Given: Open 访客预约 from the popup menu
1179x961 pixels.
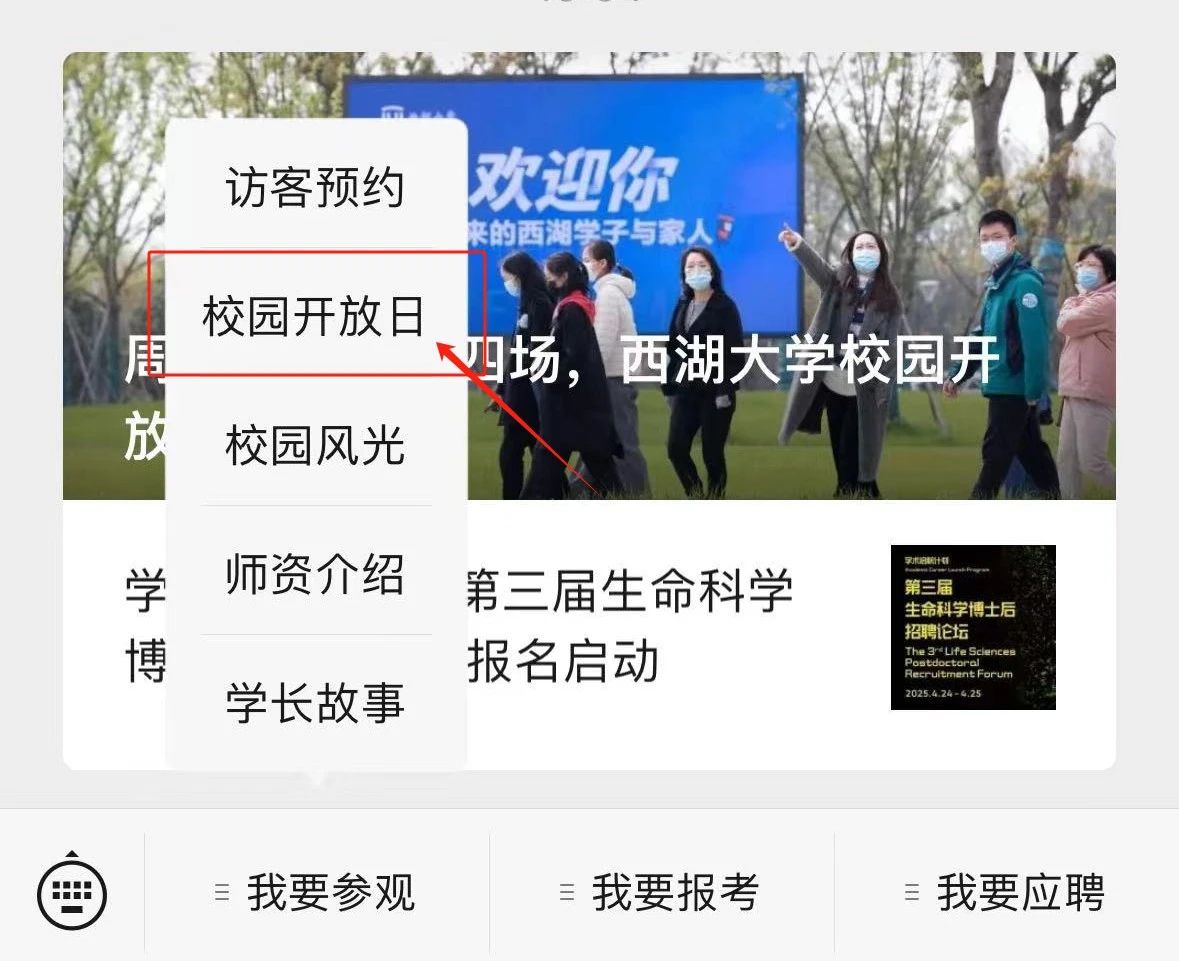Looking at the screenshot, I should [315, 188].
